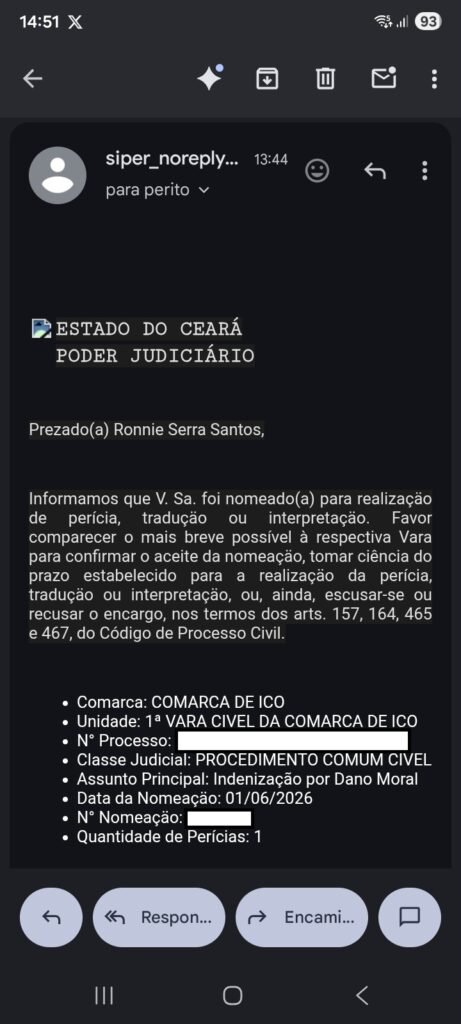
Task: Choose Responder a todos at the bottom
Action: 159,917
